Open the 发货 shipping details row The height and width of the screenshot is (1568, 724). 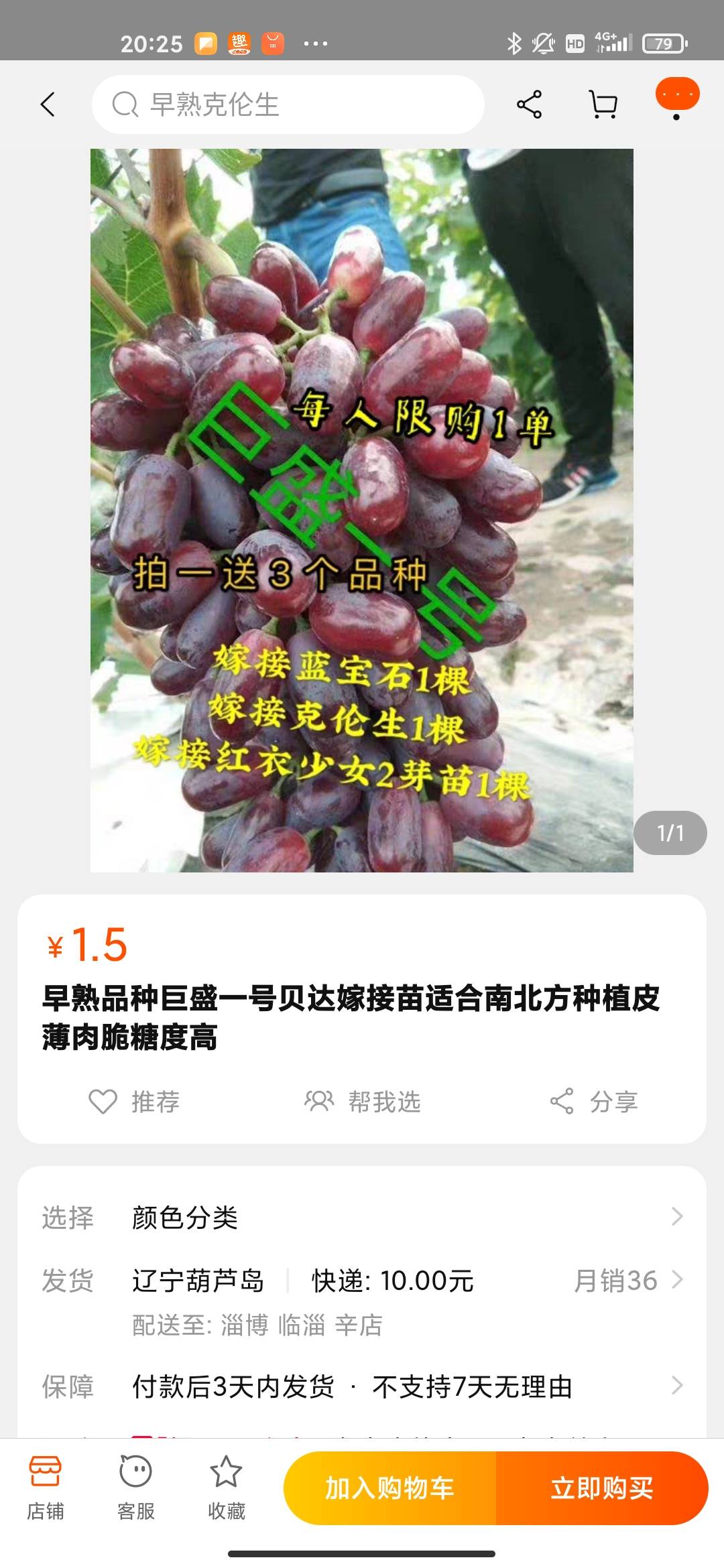[362, 1301]
